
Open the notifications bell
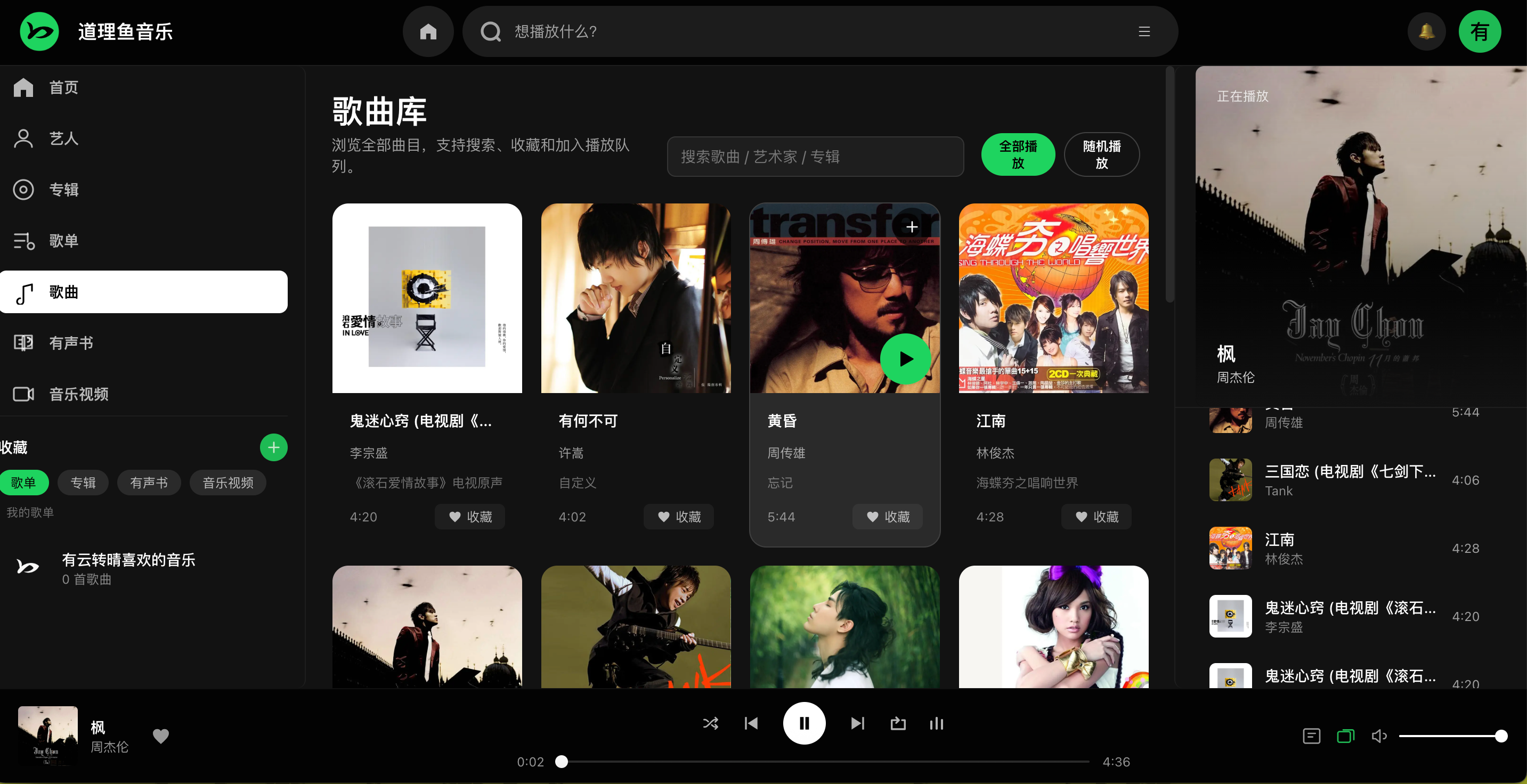(1426, 31)
